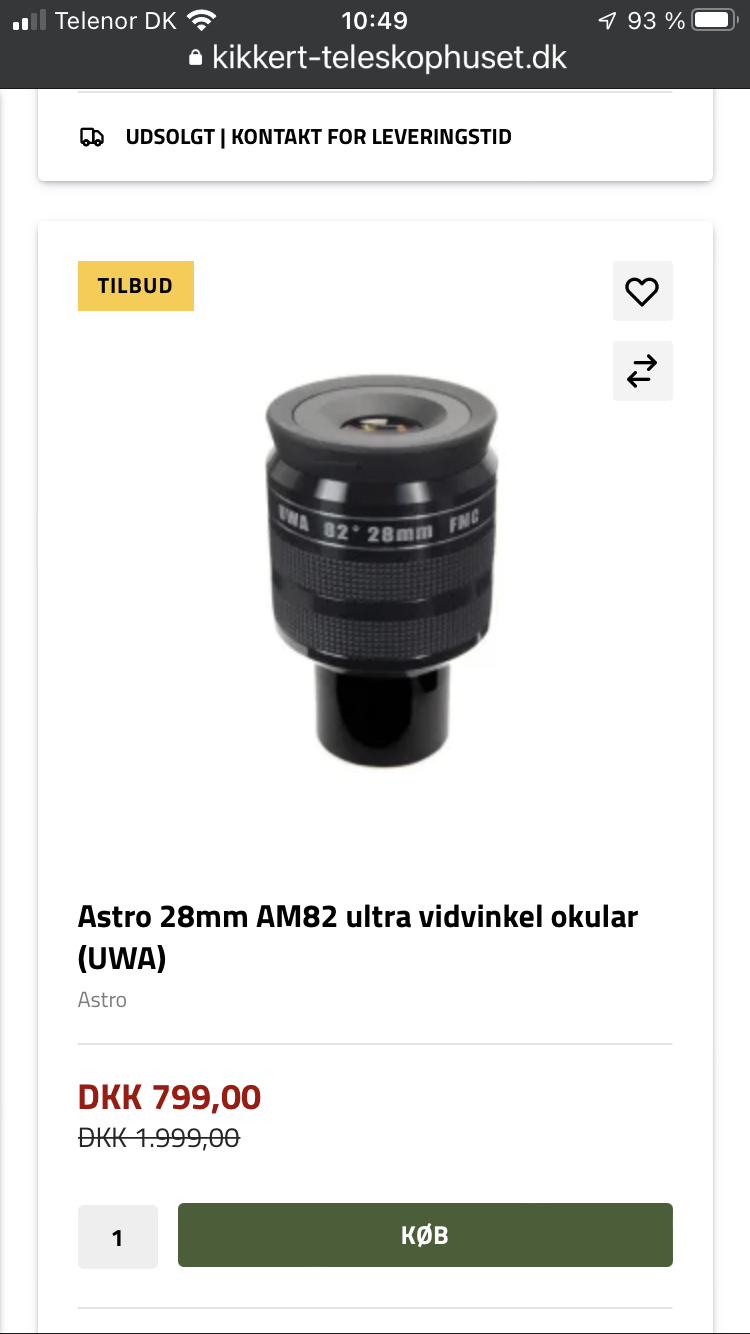This screenshot has height=1334, width=750.
Task: Tap KØB to buy the eyepiece
Action: pos(425,1235)
